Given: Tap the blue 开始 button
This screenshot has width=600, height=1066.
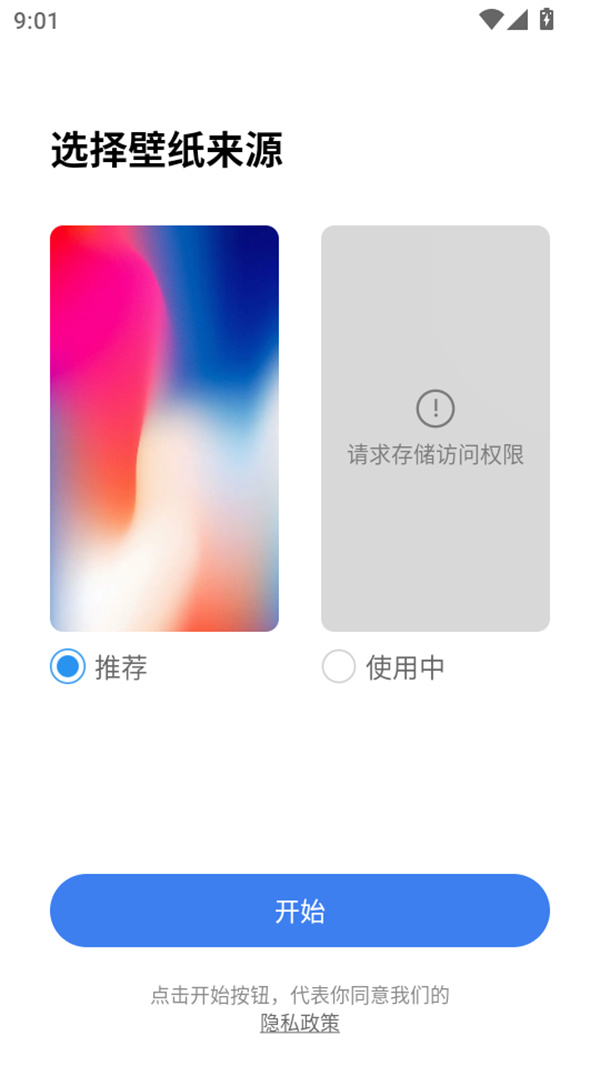Looking at the screenshot, I should [x=300, y=911].
